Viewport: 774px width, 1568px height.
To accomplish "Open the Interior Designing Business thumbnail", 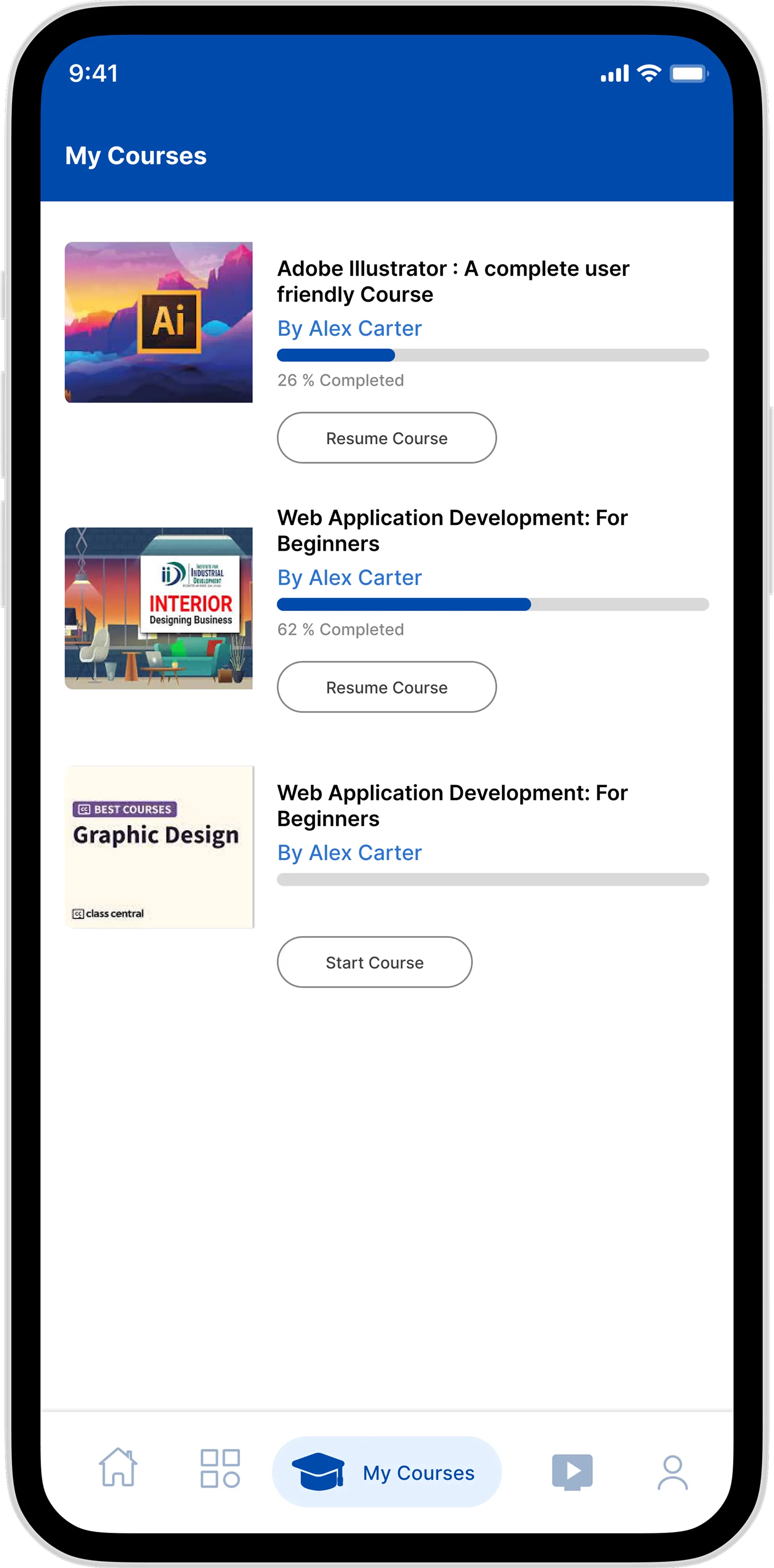I will tap(158, 608).
